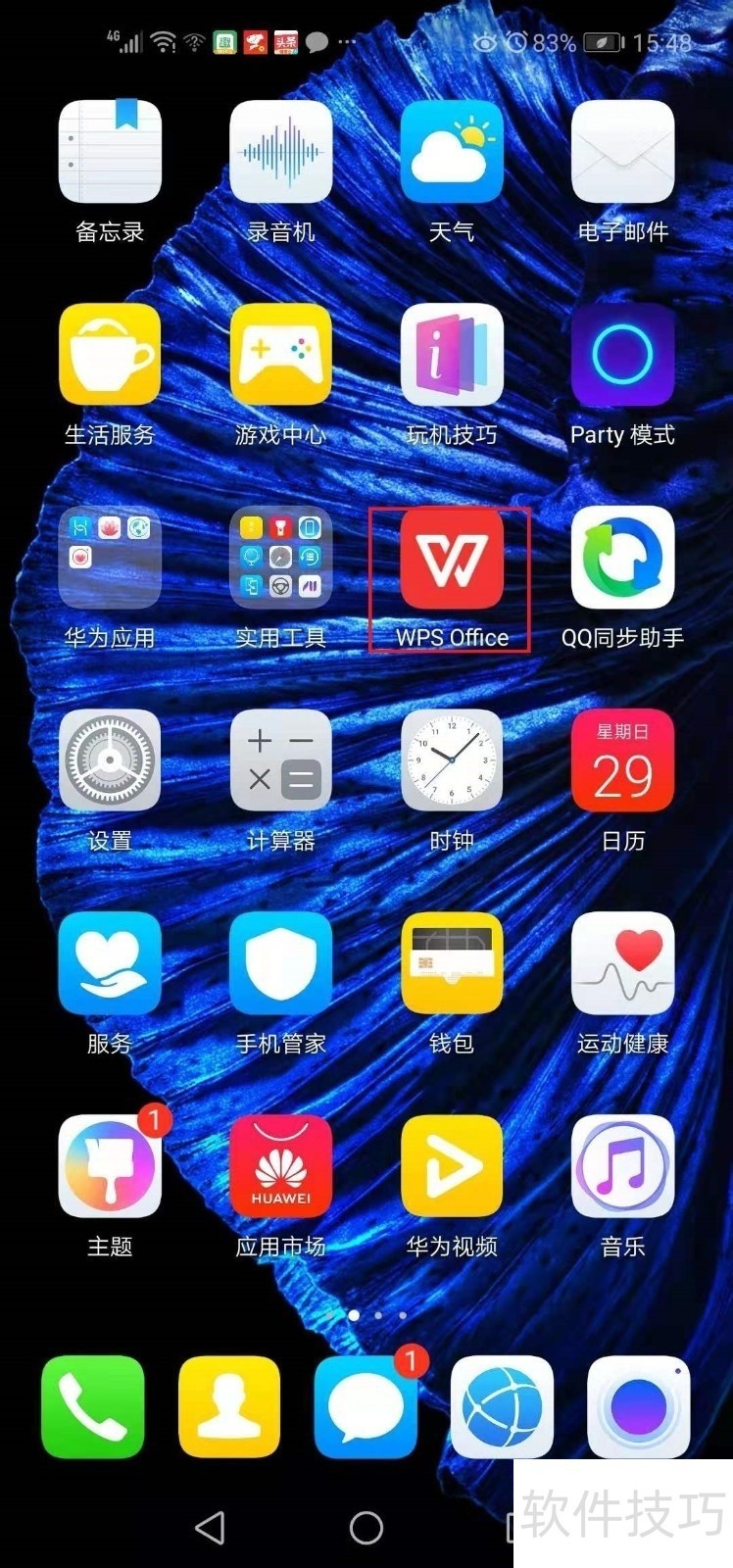This screenshot has height=1568, width=733.
Task: Launch the 录音机 recorder app
Action: [280, 153]
